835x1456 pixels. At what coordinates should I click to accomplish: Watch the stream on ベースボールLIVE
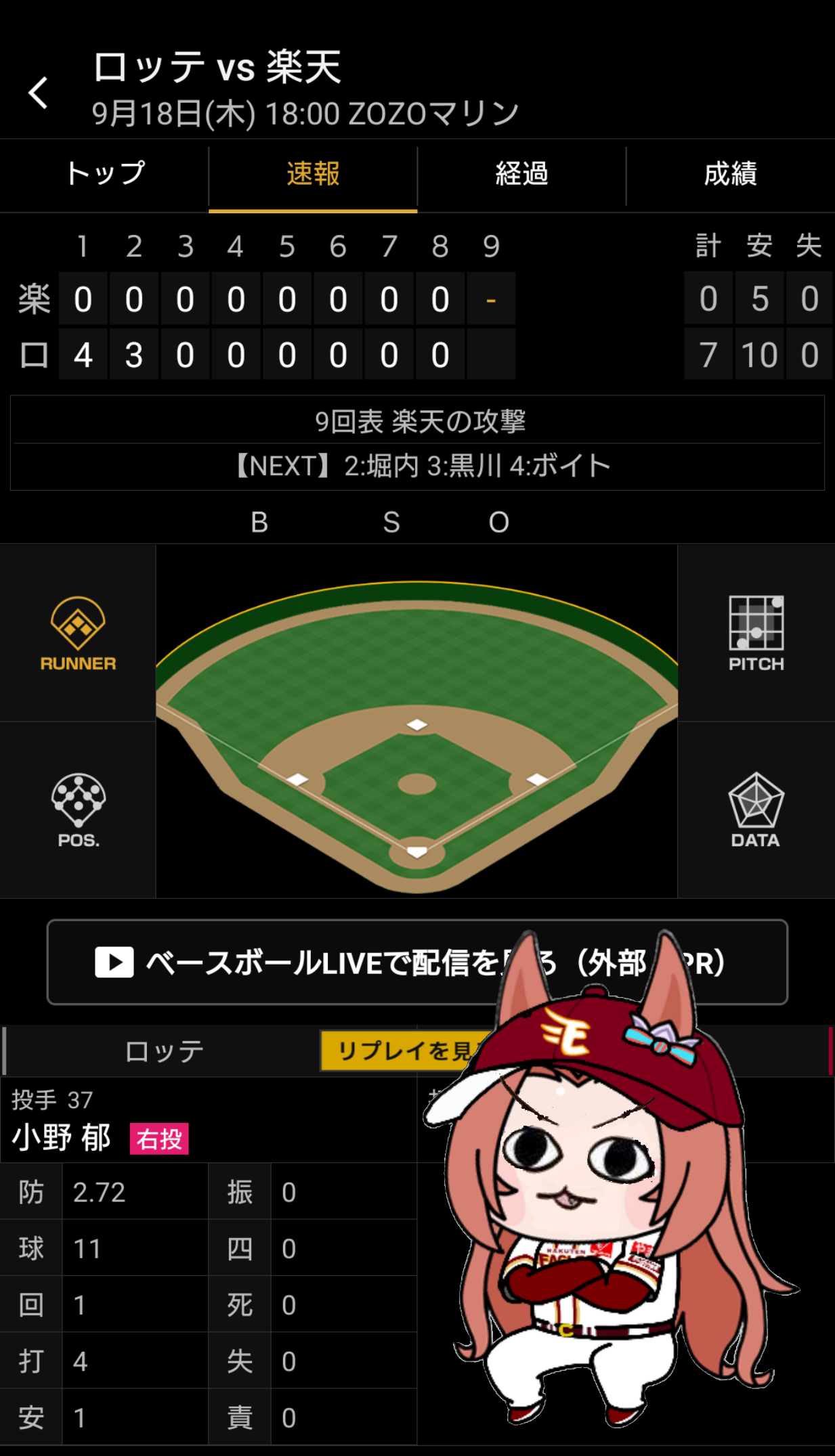[417, 962]
